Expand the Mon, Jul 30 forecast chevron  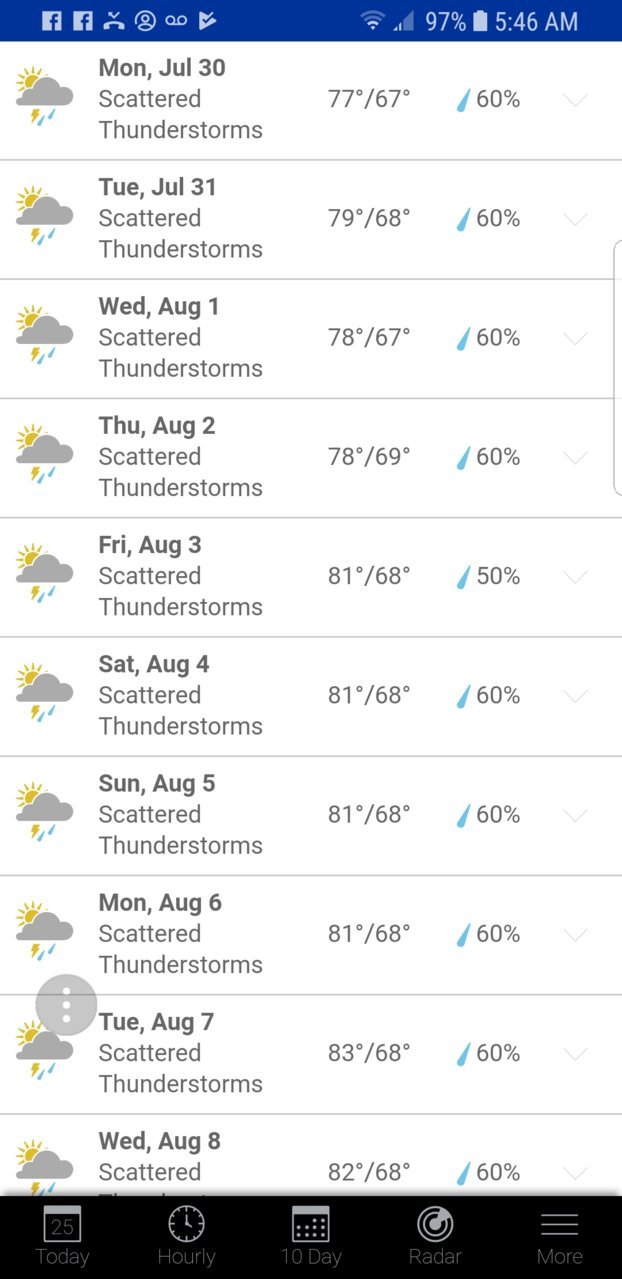click(575, 100)
